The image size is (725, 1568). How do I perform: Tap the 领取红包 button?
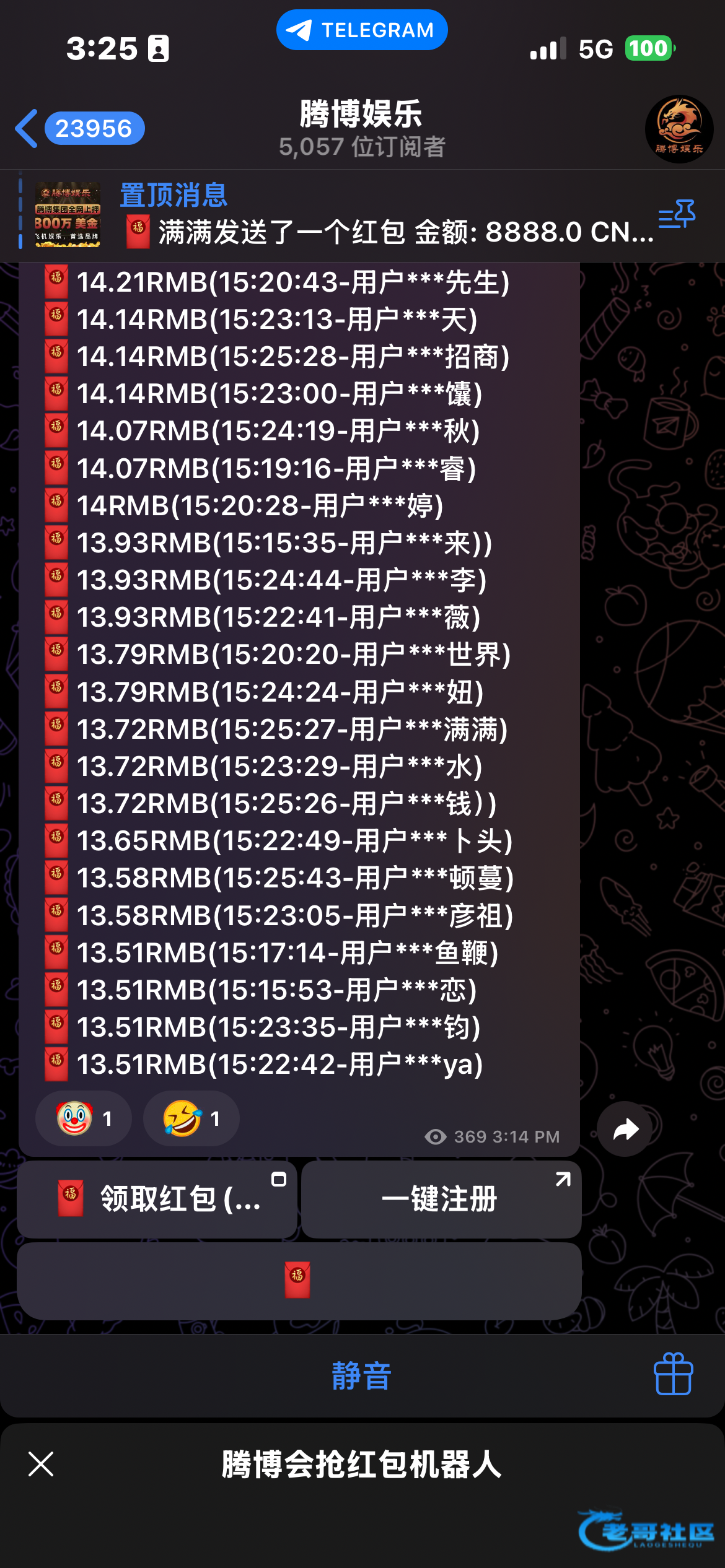click(157, 1199)
